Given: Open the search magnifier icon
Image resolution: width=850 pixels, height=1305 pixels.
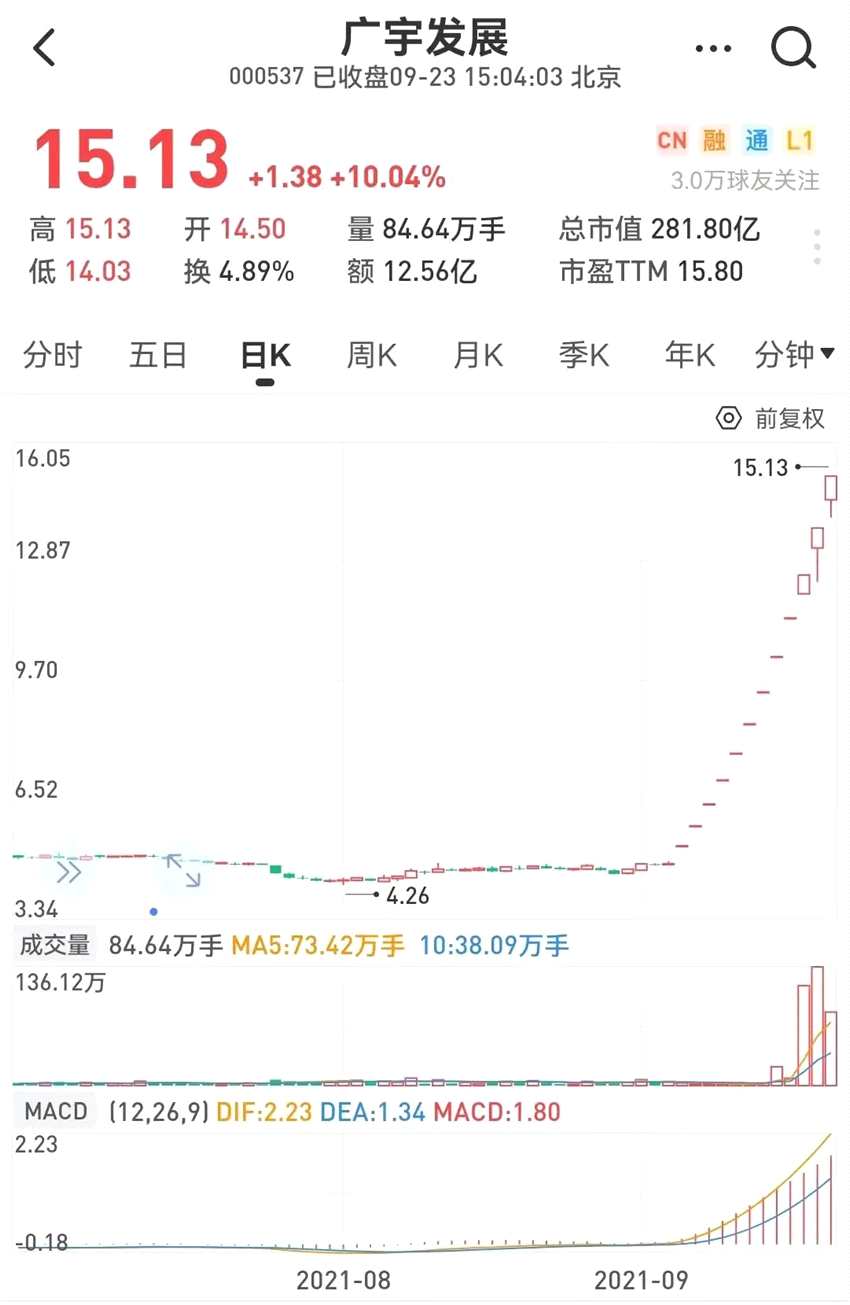Looking at the screenshot, I should pyautogui.click(x=792, y=47).
